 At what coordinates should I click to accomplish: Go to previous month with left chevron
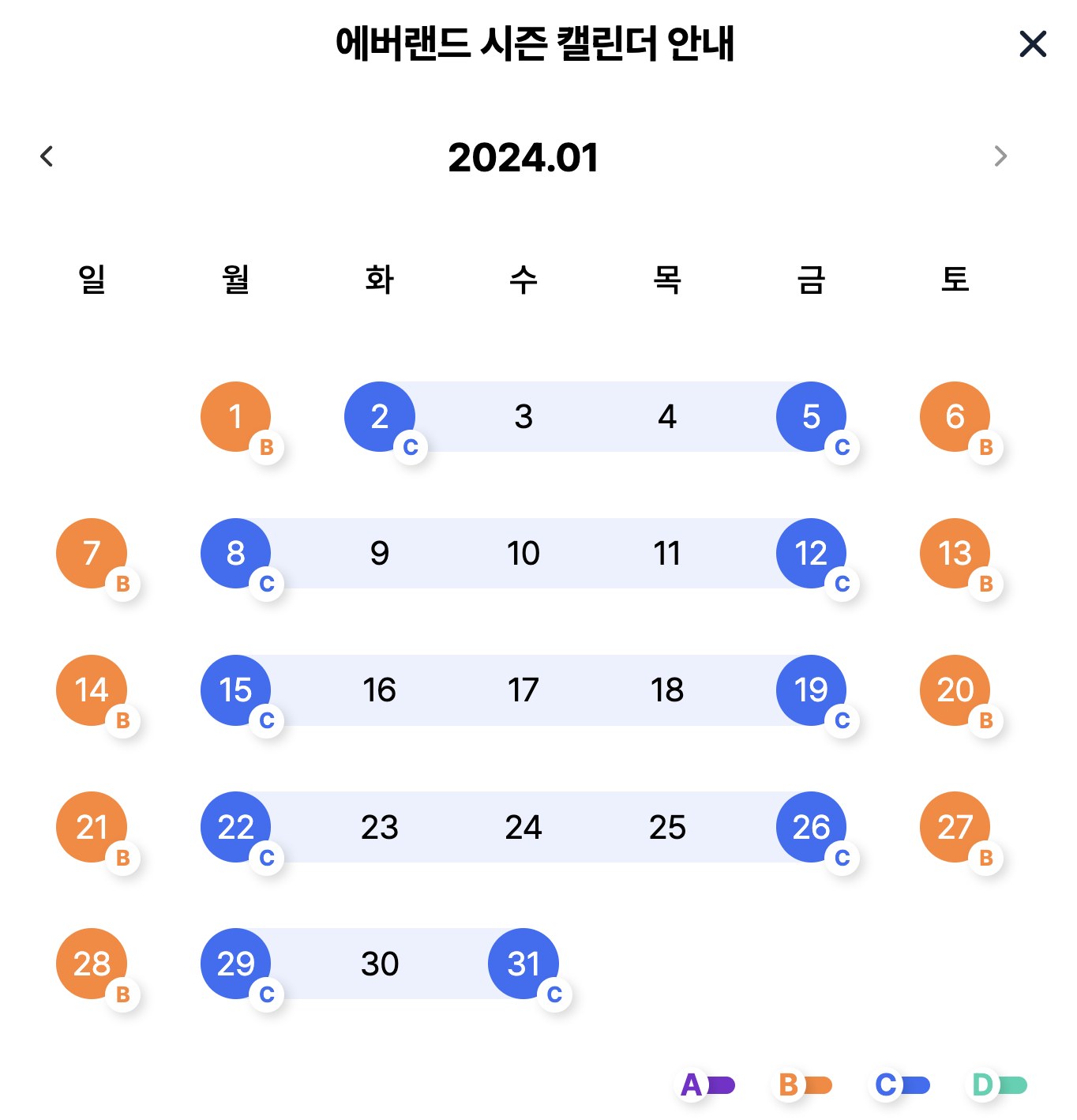47,157
